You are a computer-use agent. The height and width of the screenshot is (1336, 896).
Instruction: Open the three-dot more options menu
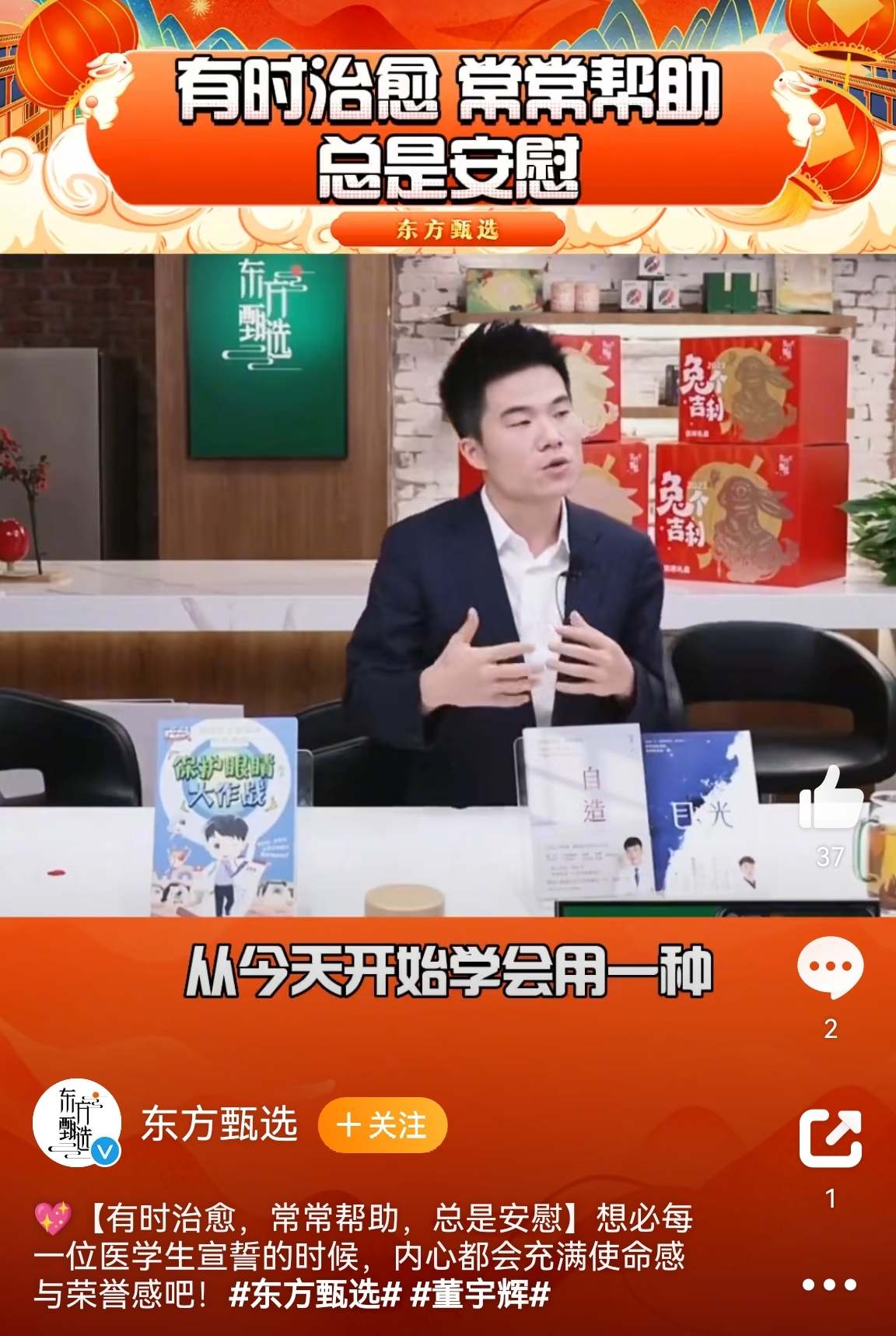pos(829,1285)
